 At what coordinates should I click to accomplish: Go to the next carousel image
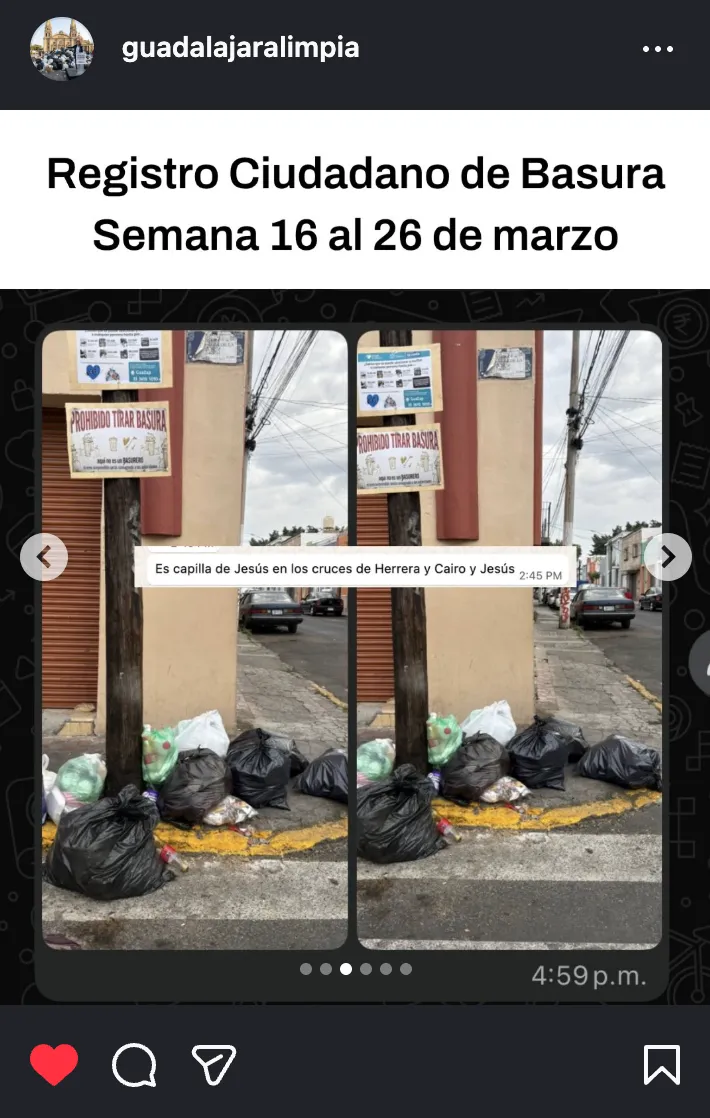[667, 557]
